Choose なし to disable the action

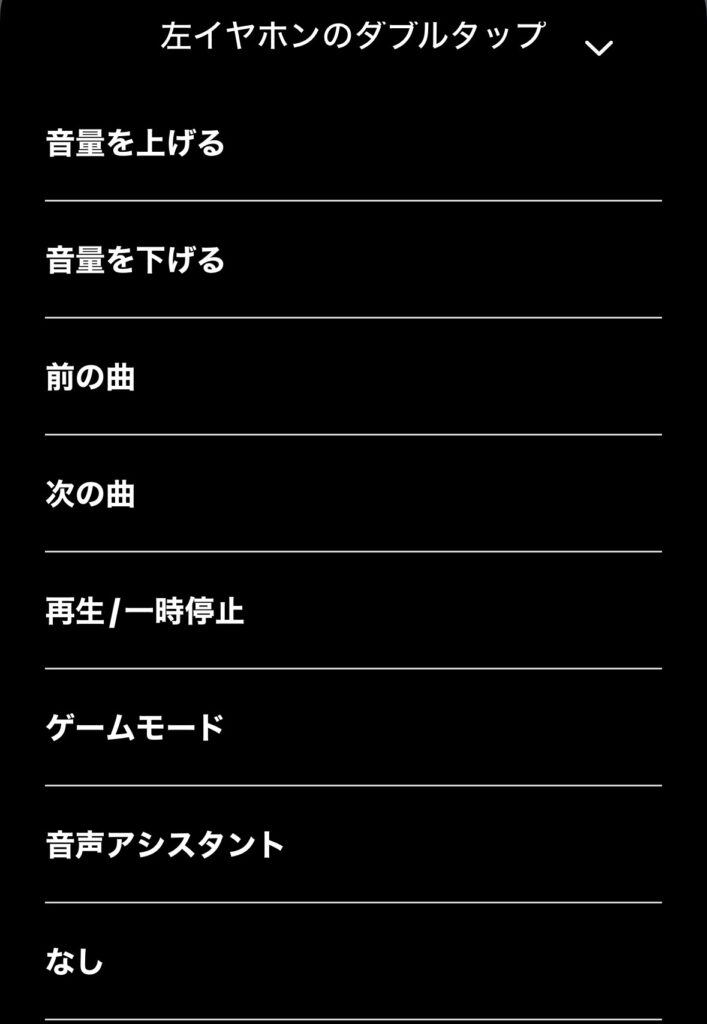pyautogui.click(x=75, y=962)
